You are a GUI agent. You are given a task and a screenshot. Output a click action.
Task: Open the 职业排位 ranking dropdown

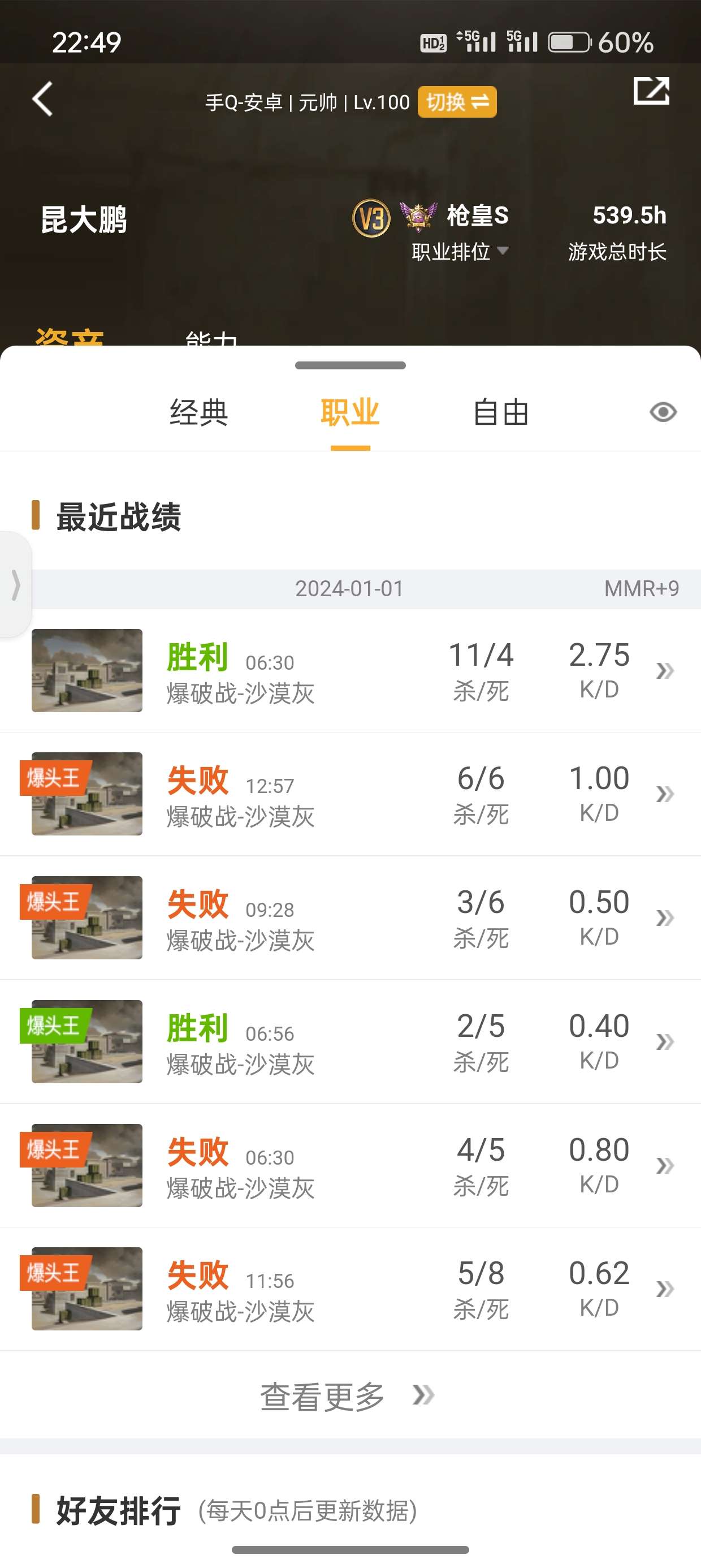[x=460, y=251]
